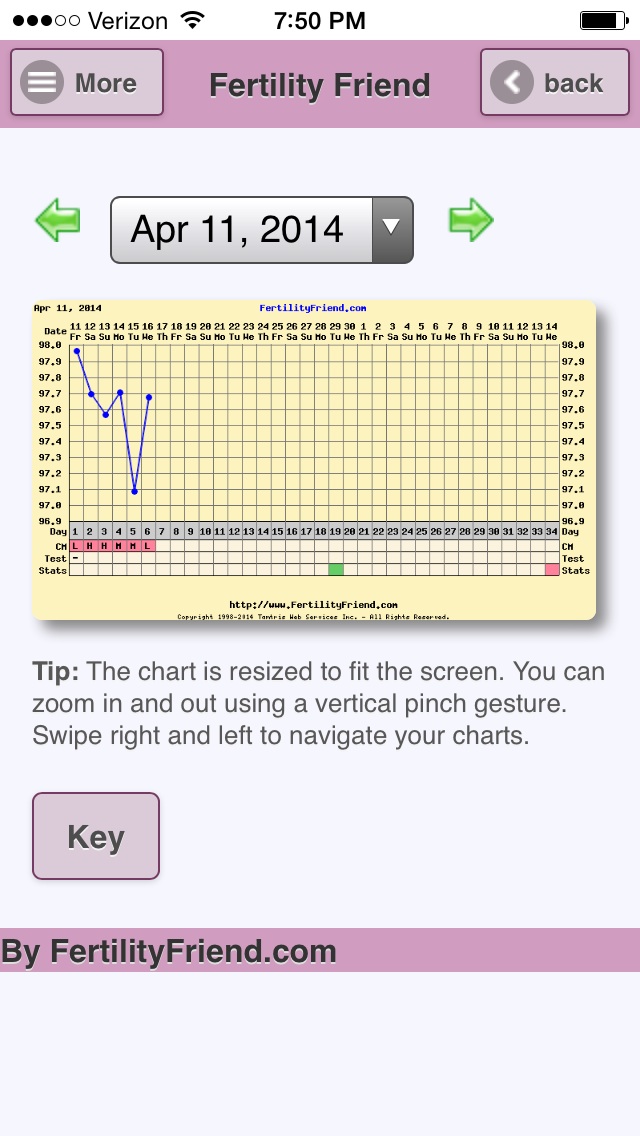Go to the previous chart with left arrow
The image size is (640, 1136).
(x=58, y=220)
